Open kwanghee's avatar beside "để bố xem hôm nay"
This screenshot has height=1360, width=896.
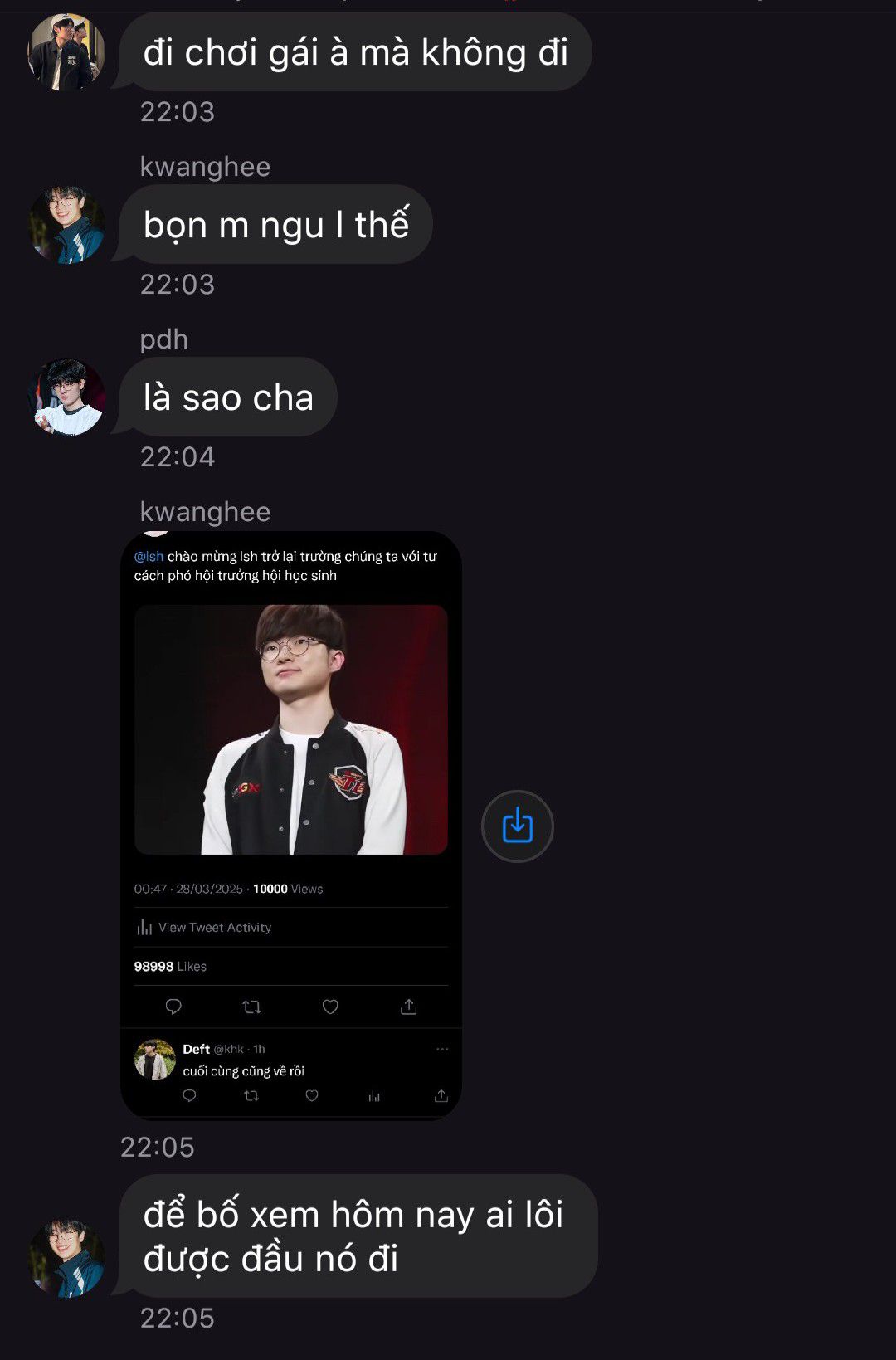point(66,1257)
